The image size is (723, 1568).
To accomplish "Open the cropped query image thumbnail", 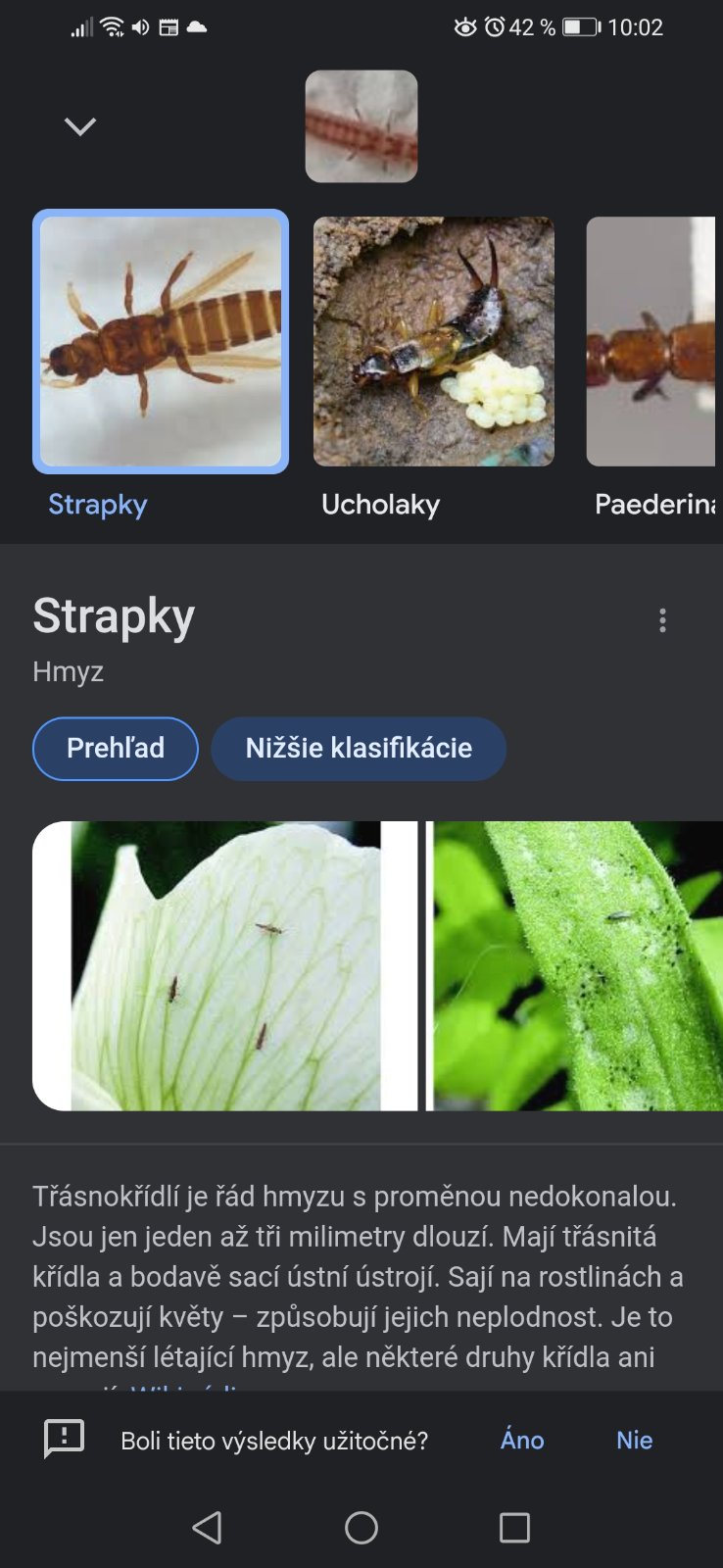I will (x=361, y=126).
